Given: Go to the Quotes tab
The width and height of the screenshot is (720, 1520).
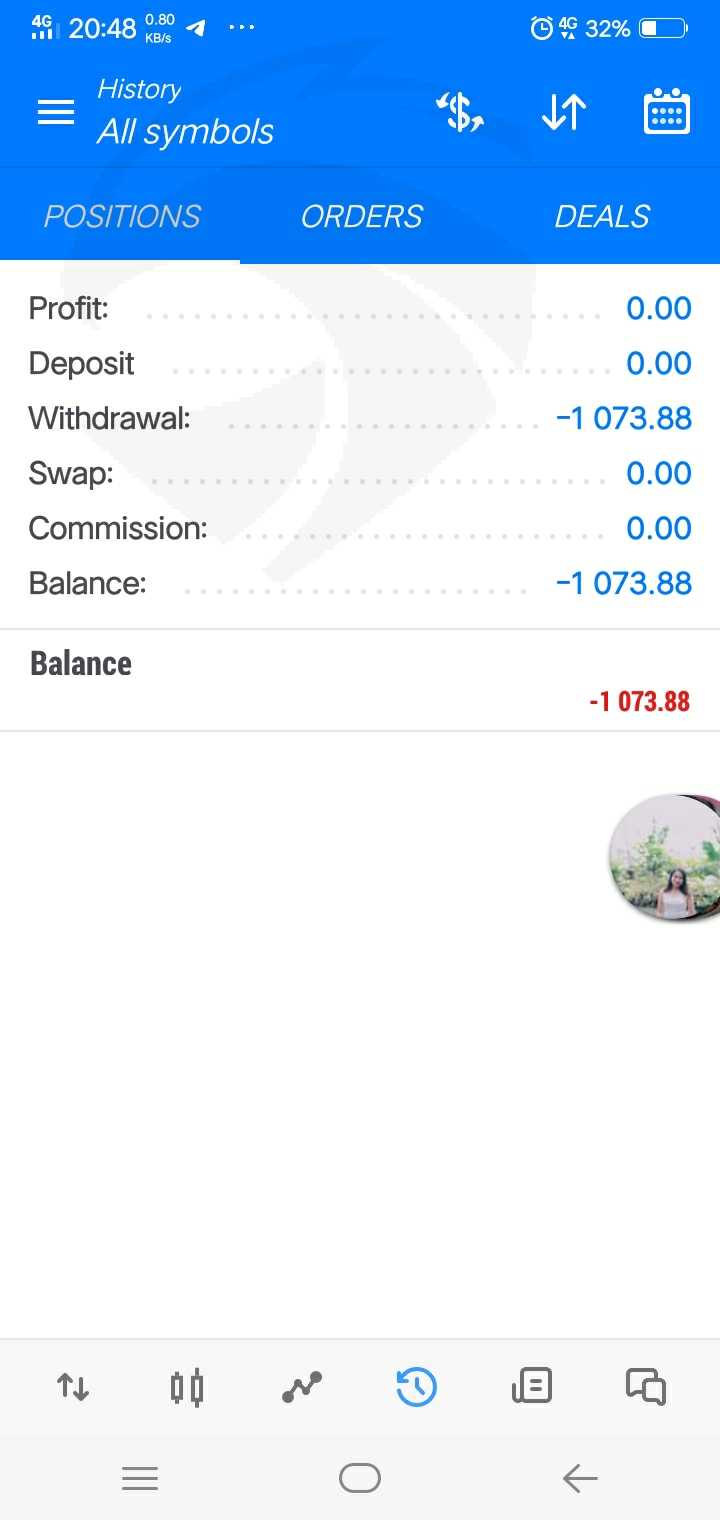Looking at the screenshot, I should click(x=73, y=1387).
